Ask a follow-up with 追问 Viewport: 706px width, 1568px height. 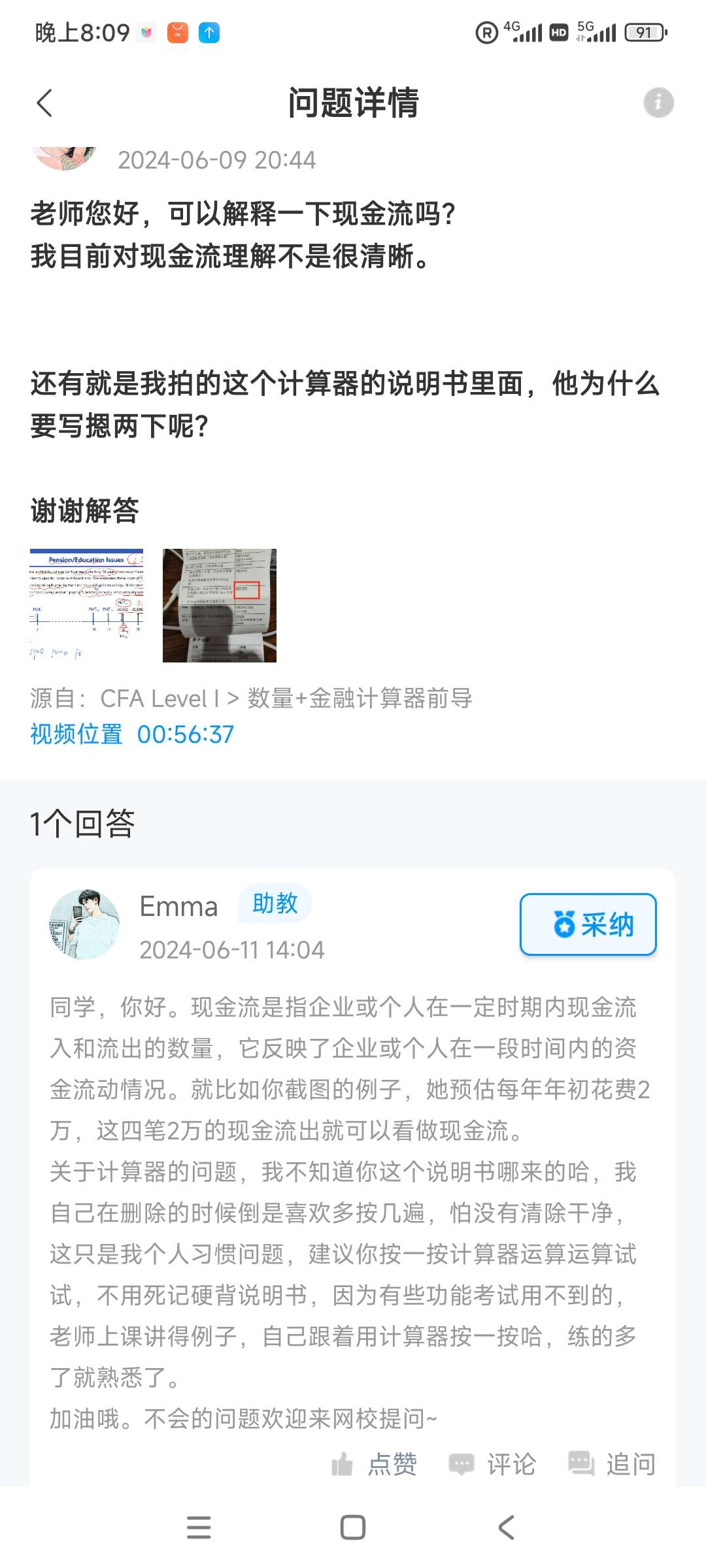pos(613,1464)
